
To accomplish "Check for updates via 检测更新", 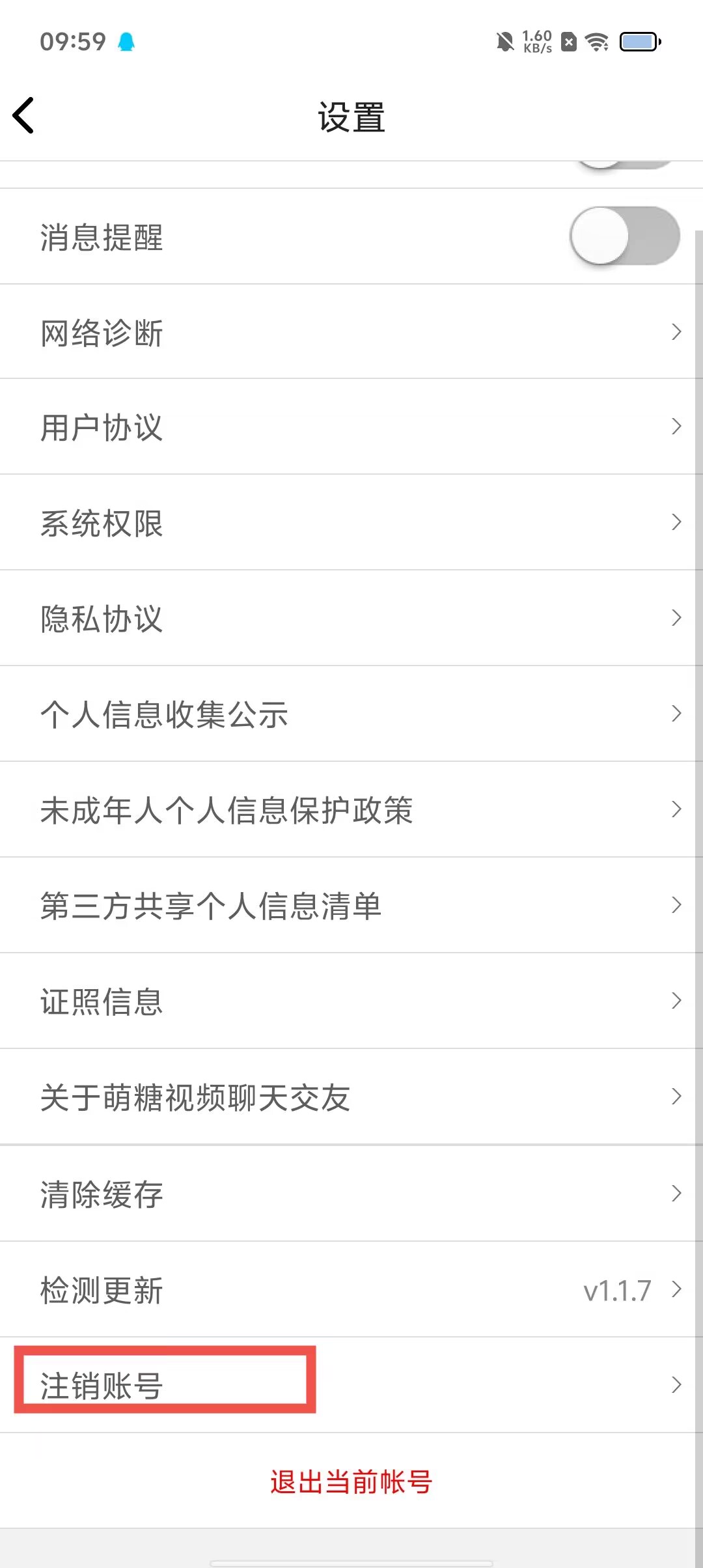I will tap(351, 1290).
